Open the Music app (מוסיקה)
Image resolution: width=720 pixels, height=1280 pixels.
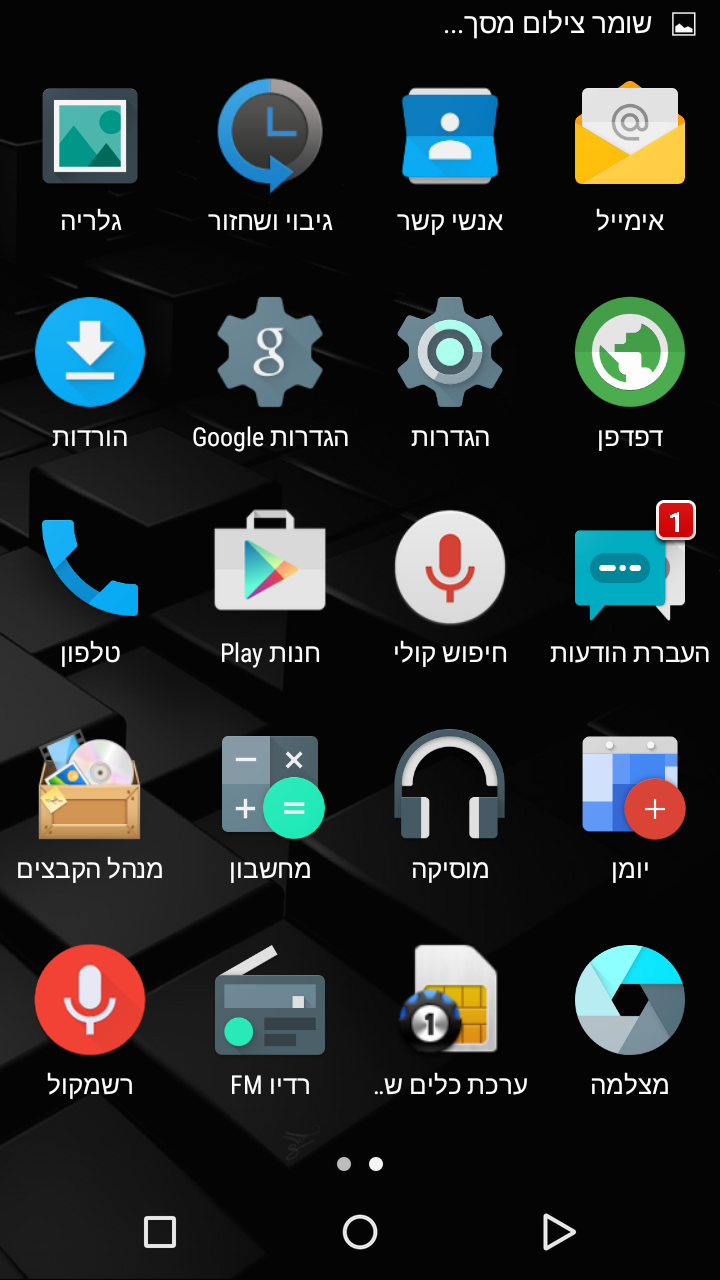(450, 786)
